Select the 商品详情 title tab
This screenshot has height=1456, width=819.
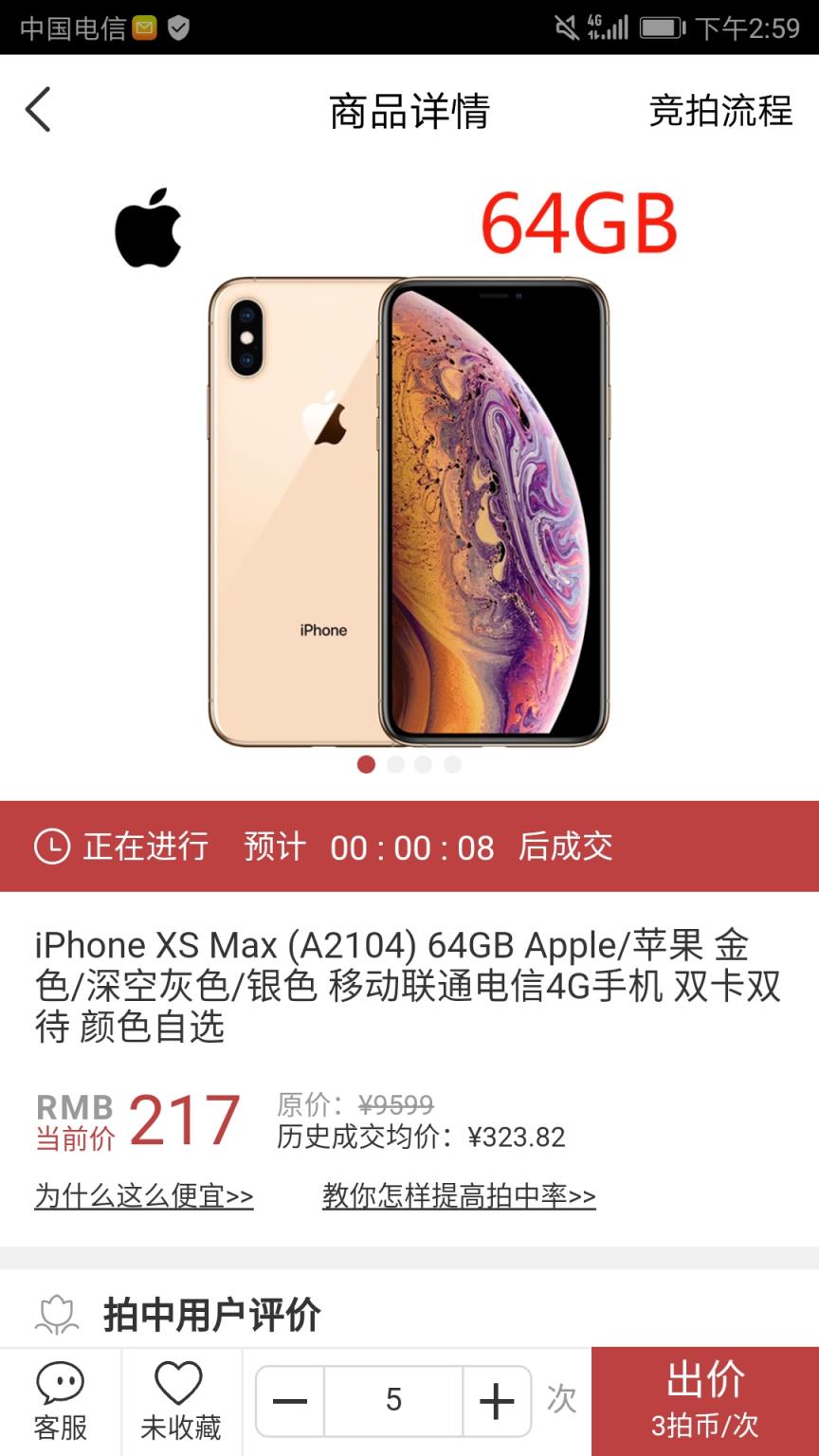tap(409, 111)
